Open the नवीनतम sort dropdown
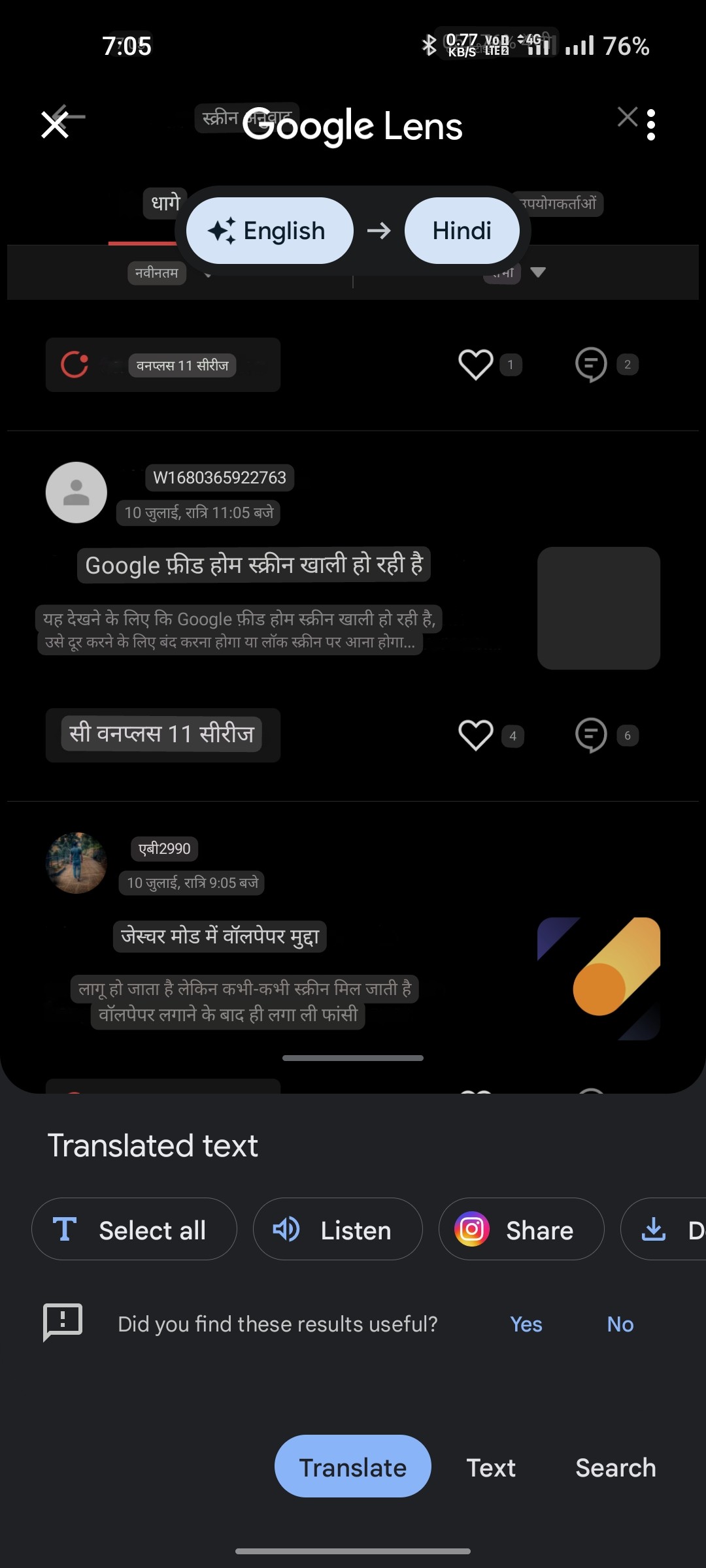 click(x=157, y=272)
